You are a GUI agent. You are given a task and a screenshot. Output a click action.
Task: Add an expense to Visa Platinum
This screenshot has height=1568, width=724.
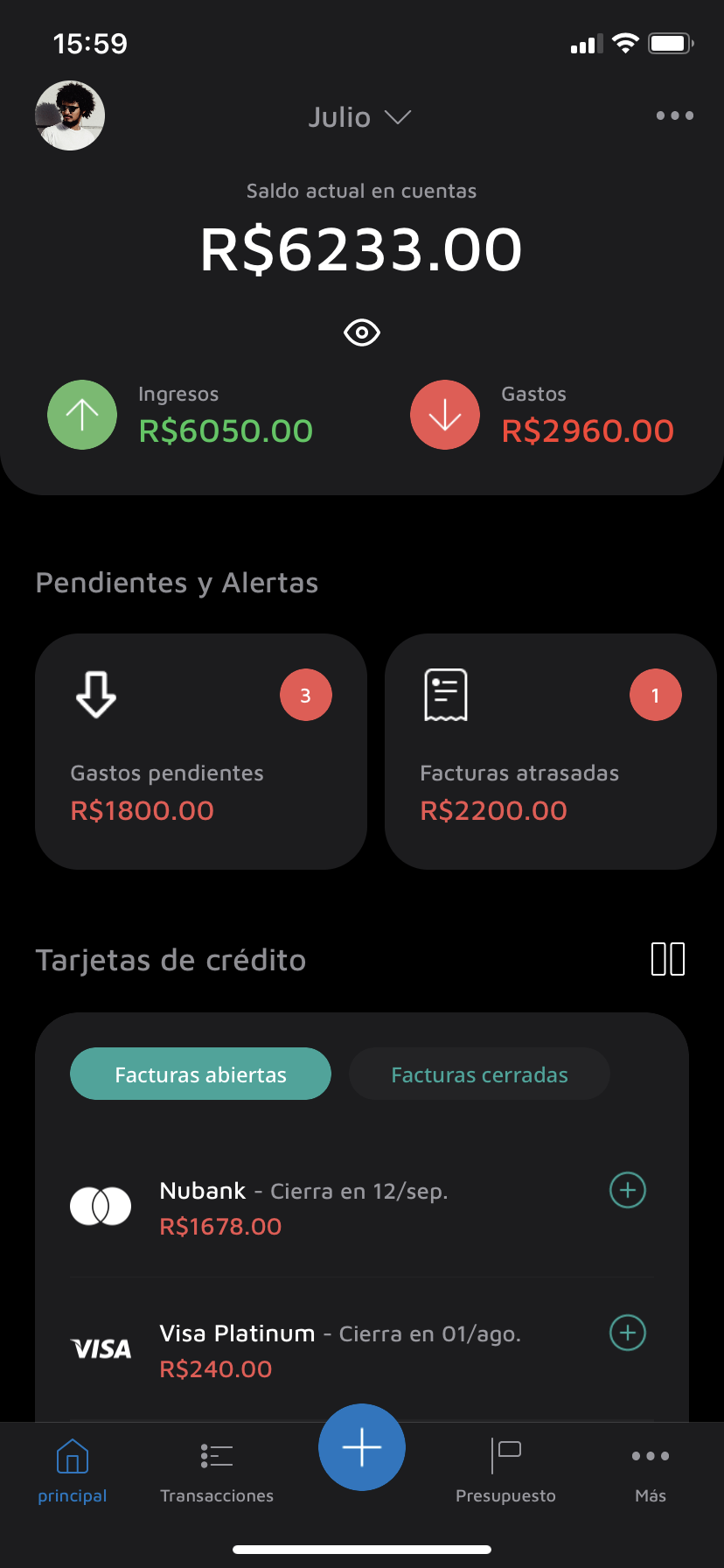[627, 1333]
